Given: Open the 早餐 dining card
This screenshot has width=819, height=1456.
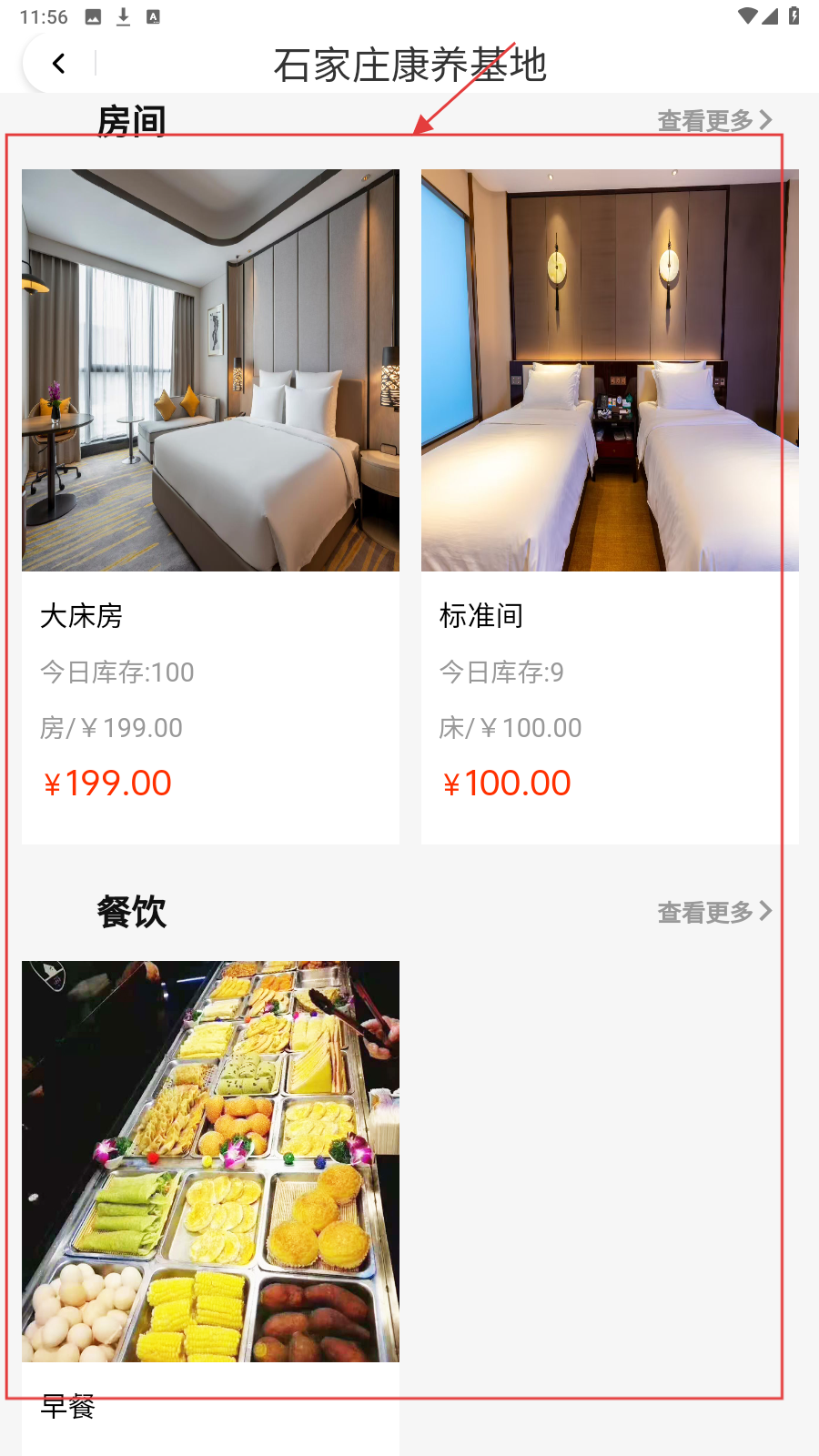Looking at the screenshot, I should (x=210, y=1183).
